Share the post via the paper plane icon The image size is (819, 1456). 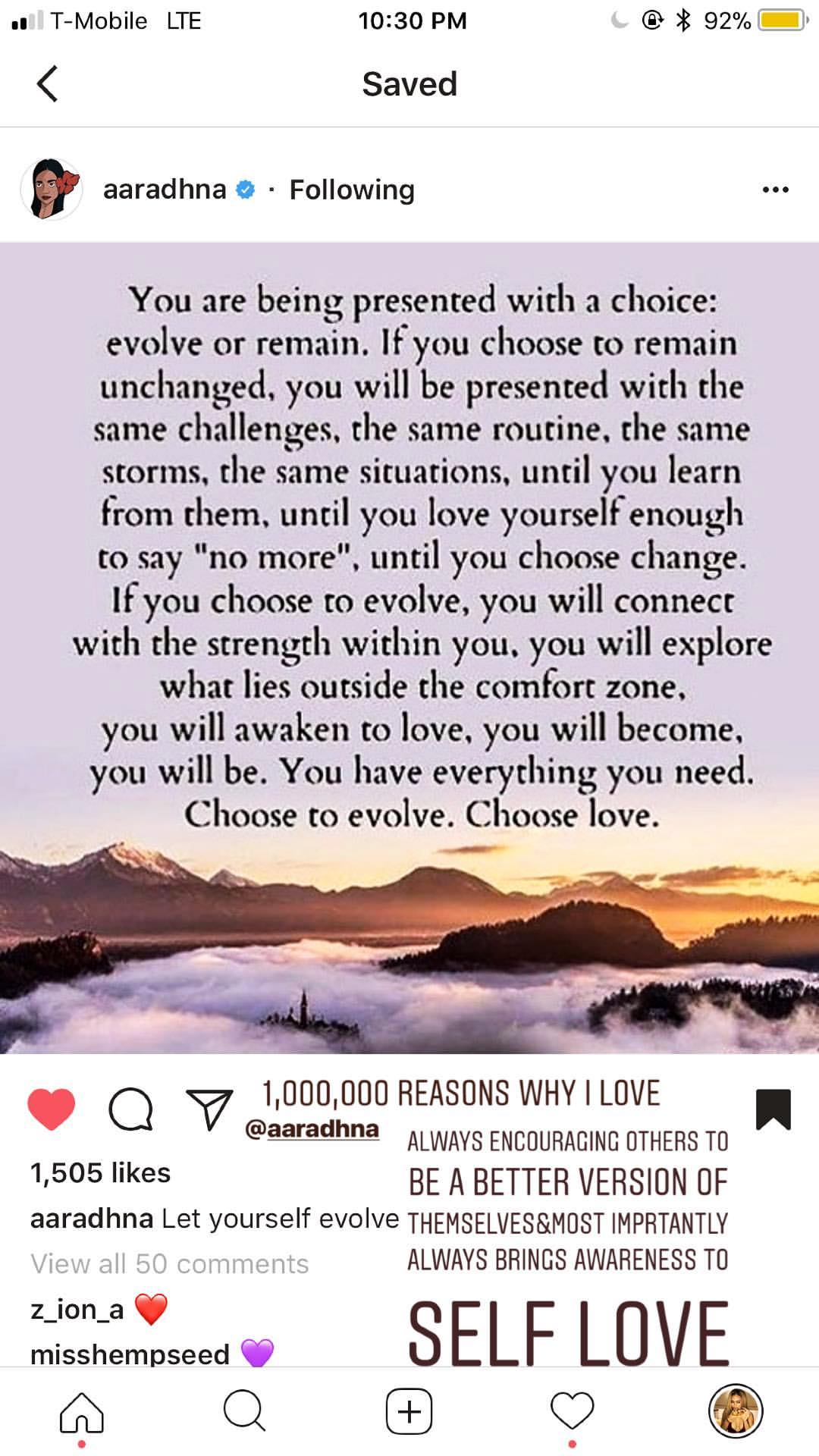click(209, 1110)
